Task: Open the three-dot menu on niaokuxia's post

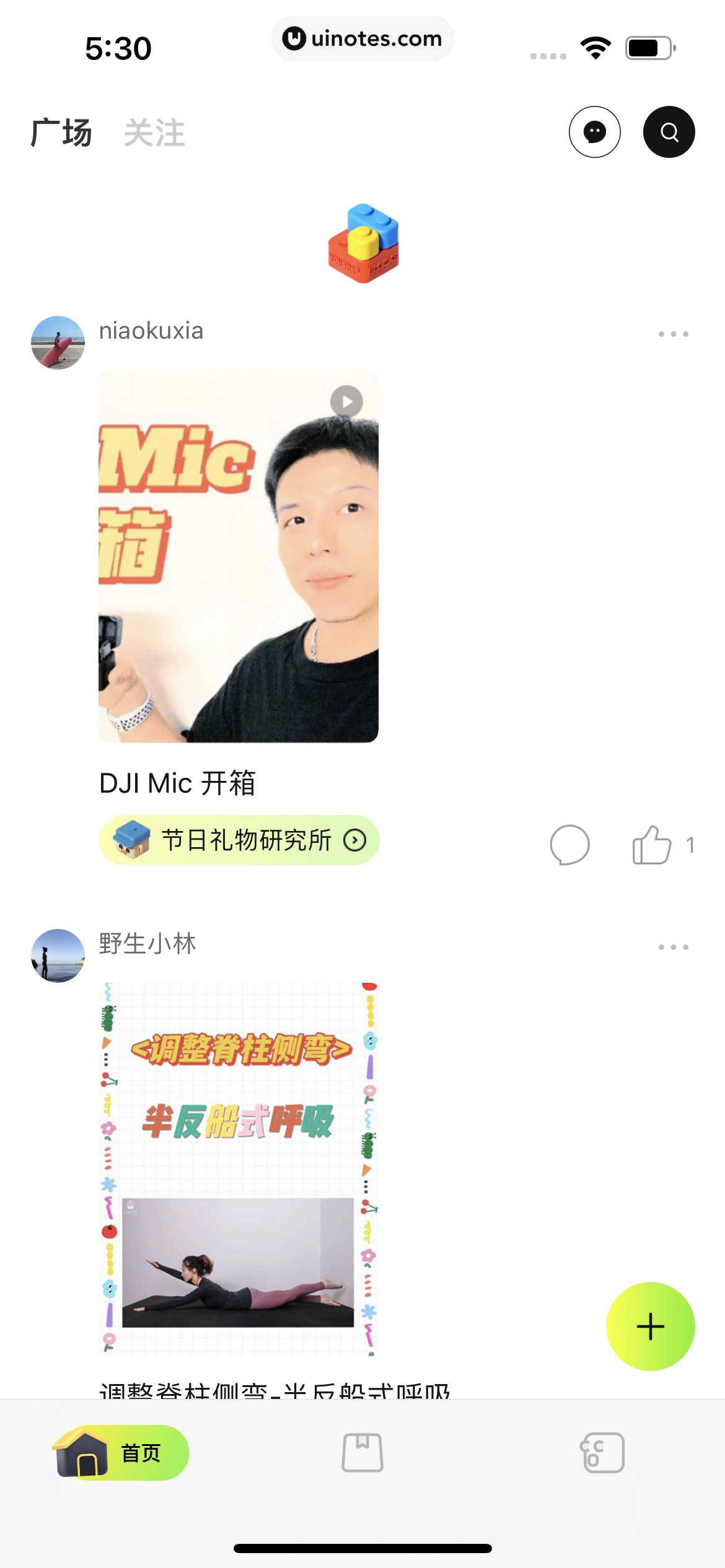Action: tap(673, 333)
